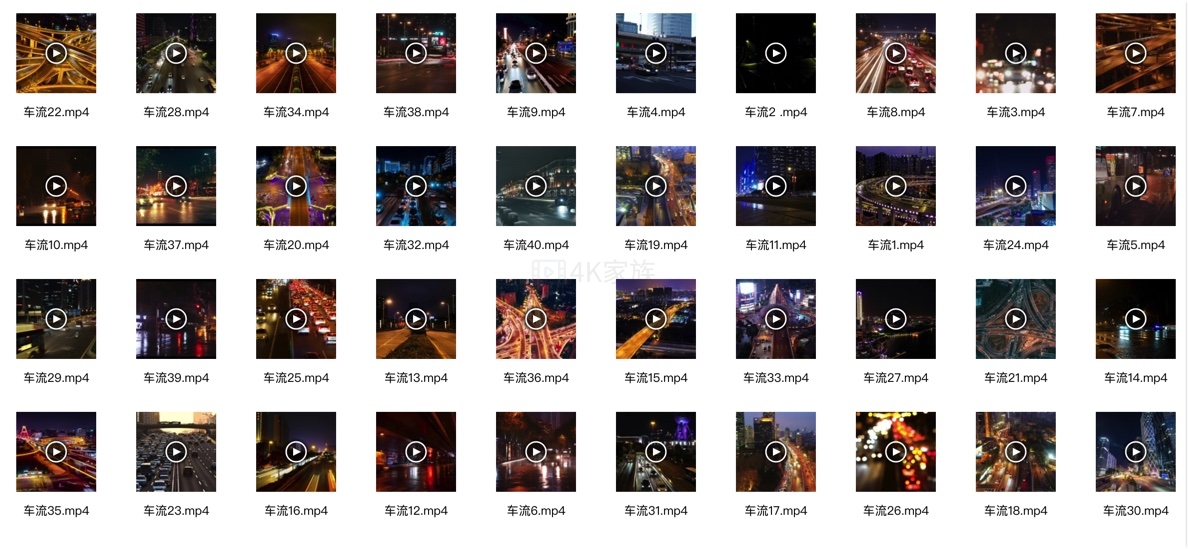Tap the 车流20.mp4 thumbnail
This screenshot has width=1188, height=549.
pyautogui.click(x=296, y=186)
